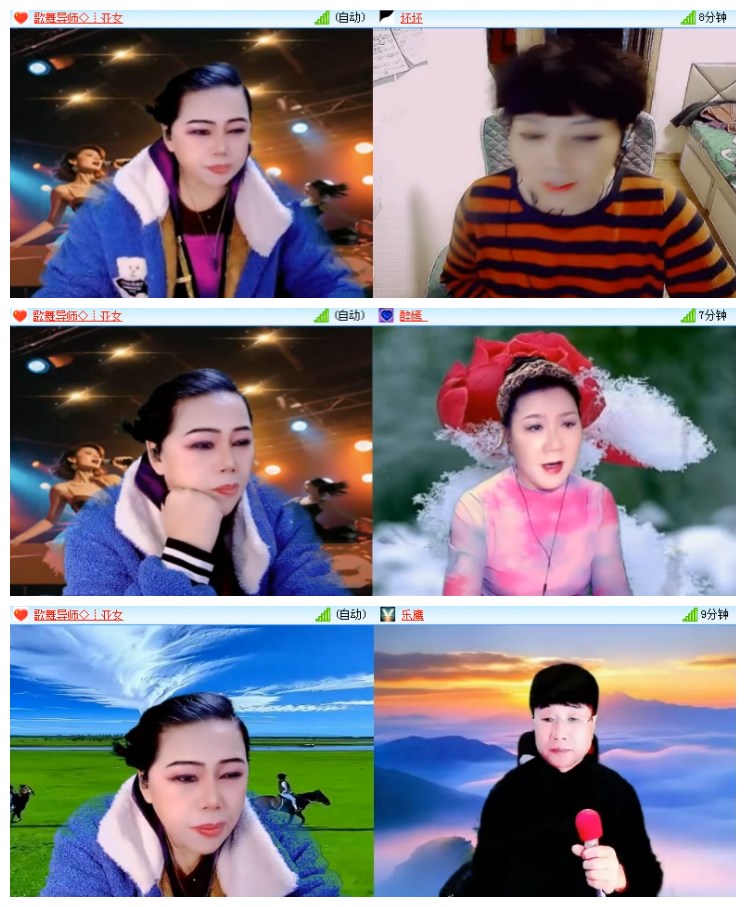Open 坏坏's profile link
The height and width of the screenshot is (907, 746).
pyautogui.click(x=409, y=15)
